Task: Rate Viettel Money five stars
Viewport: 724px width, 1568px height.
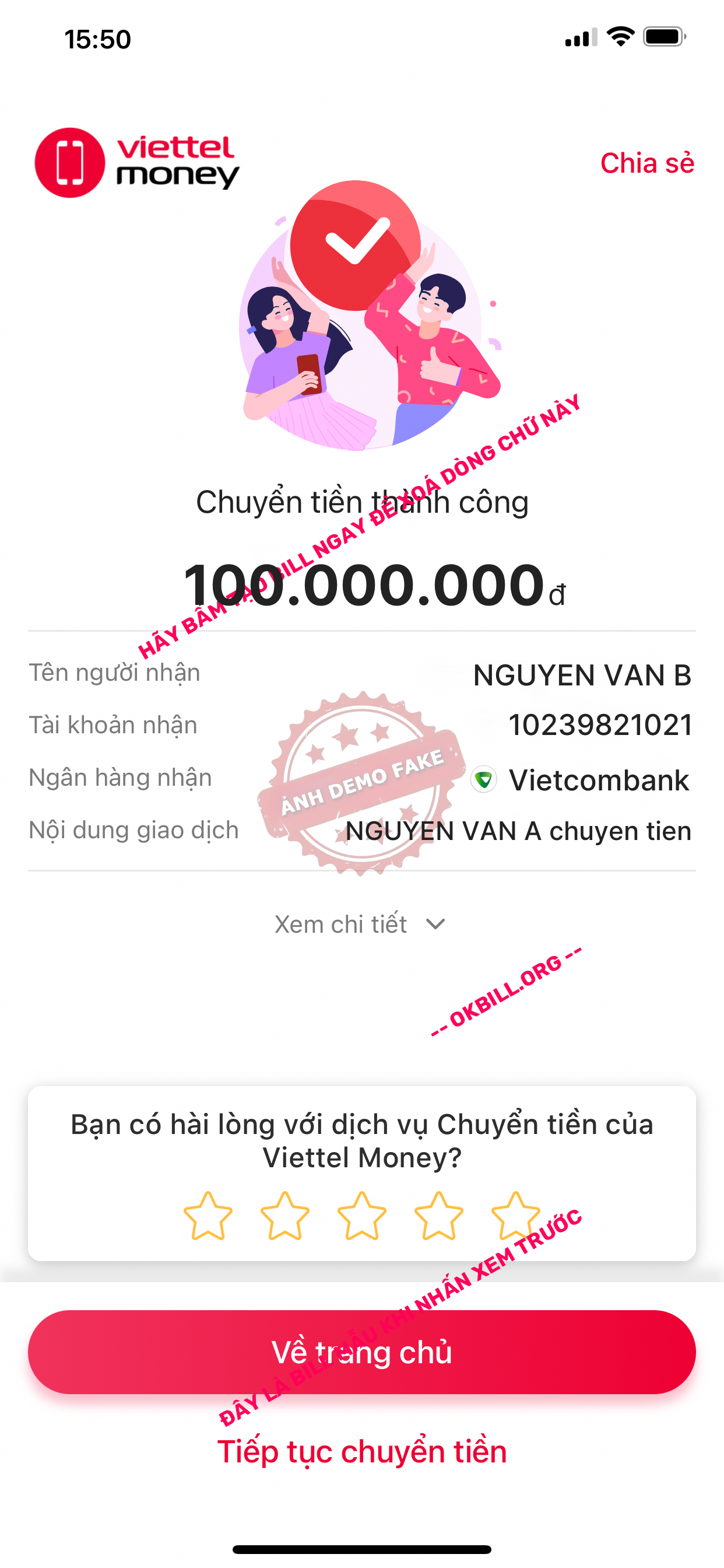Action: [515, 1216]
